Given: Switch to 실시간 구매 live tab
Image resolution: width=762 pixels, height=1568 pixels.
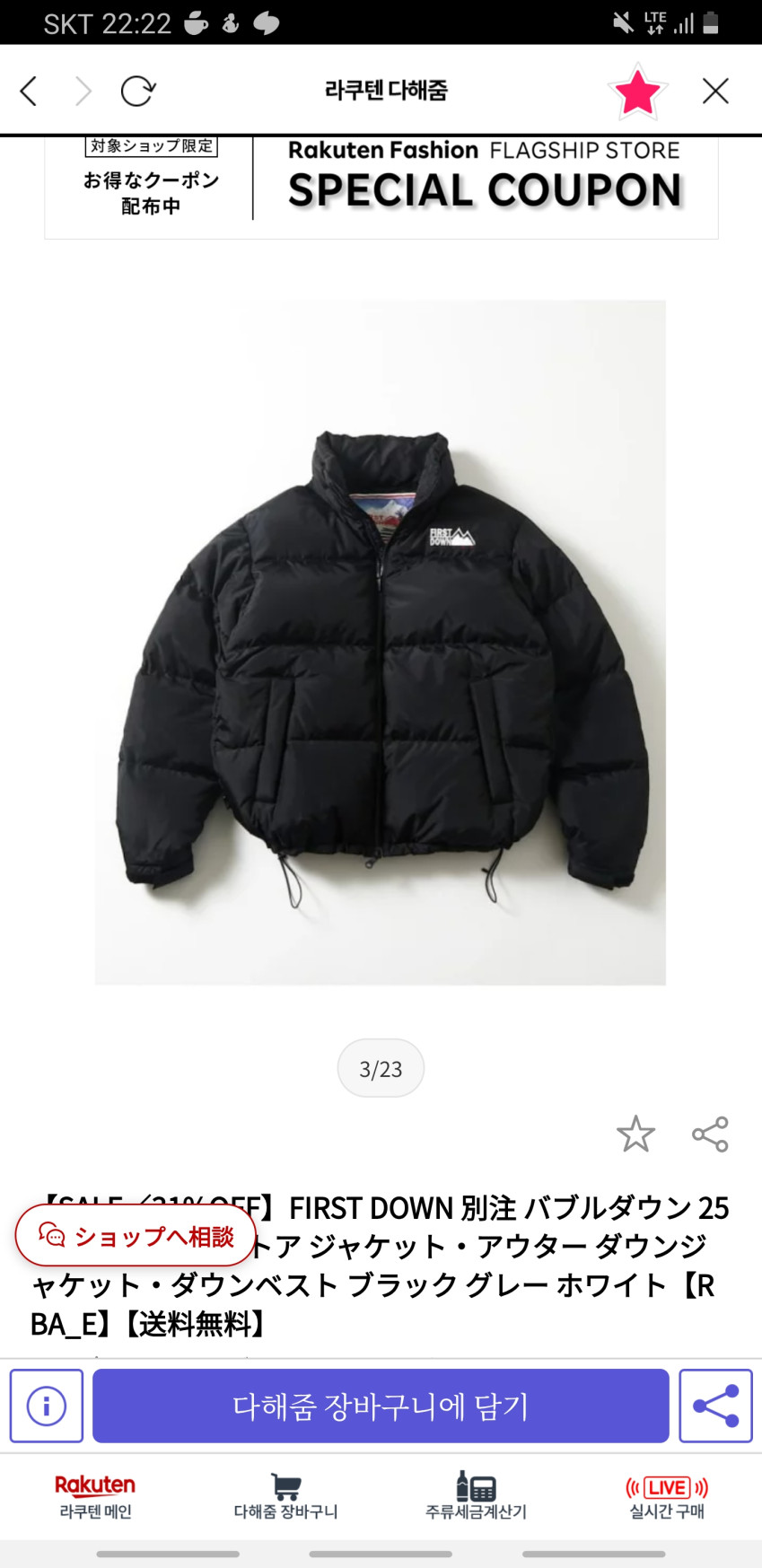Looking at the screenshot, I should click(x=666, y=1497).
